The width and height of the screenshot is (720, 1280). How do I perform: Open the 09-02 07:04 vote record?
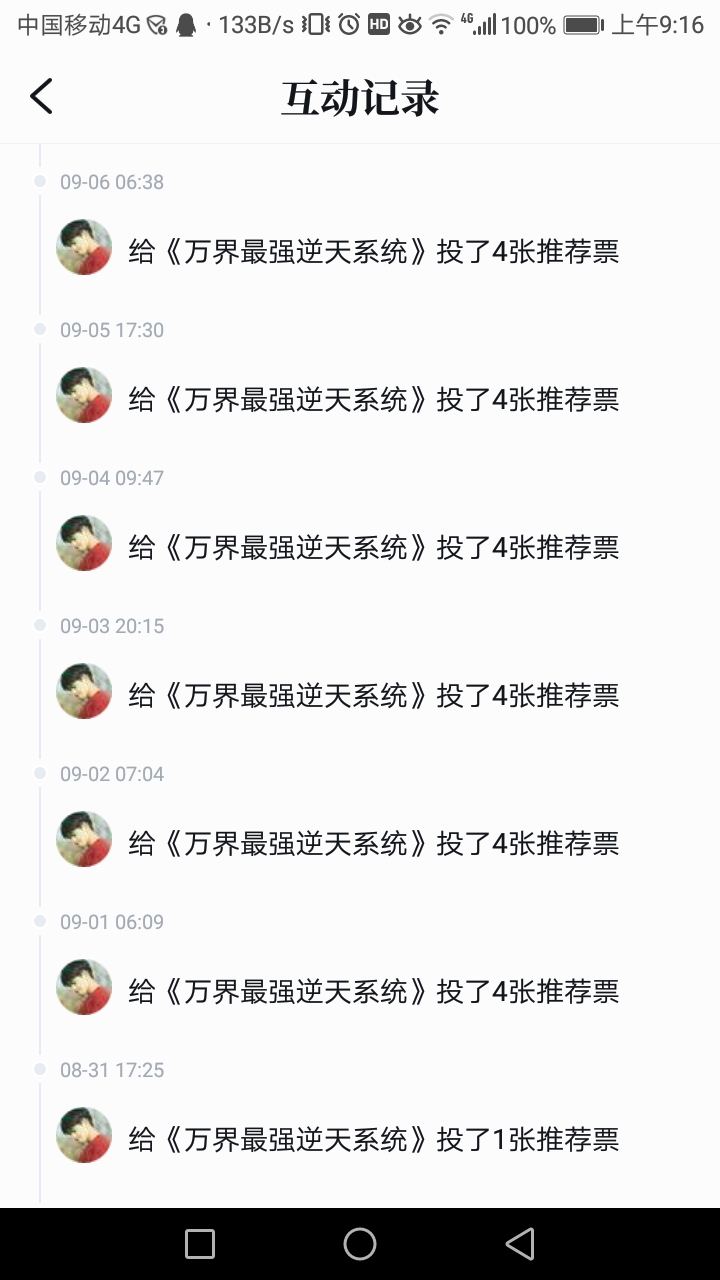click(x=374, y=843)
